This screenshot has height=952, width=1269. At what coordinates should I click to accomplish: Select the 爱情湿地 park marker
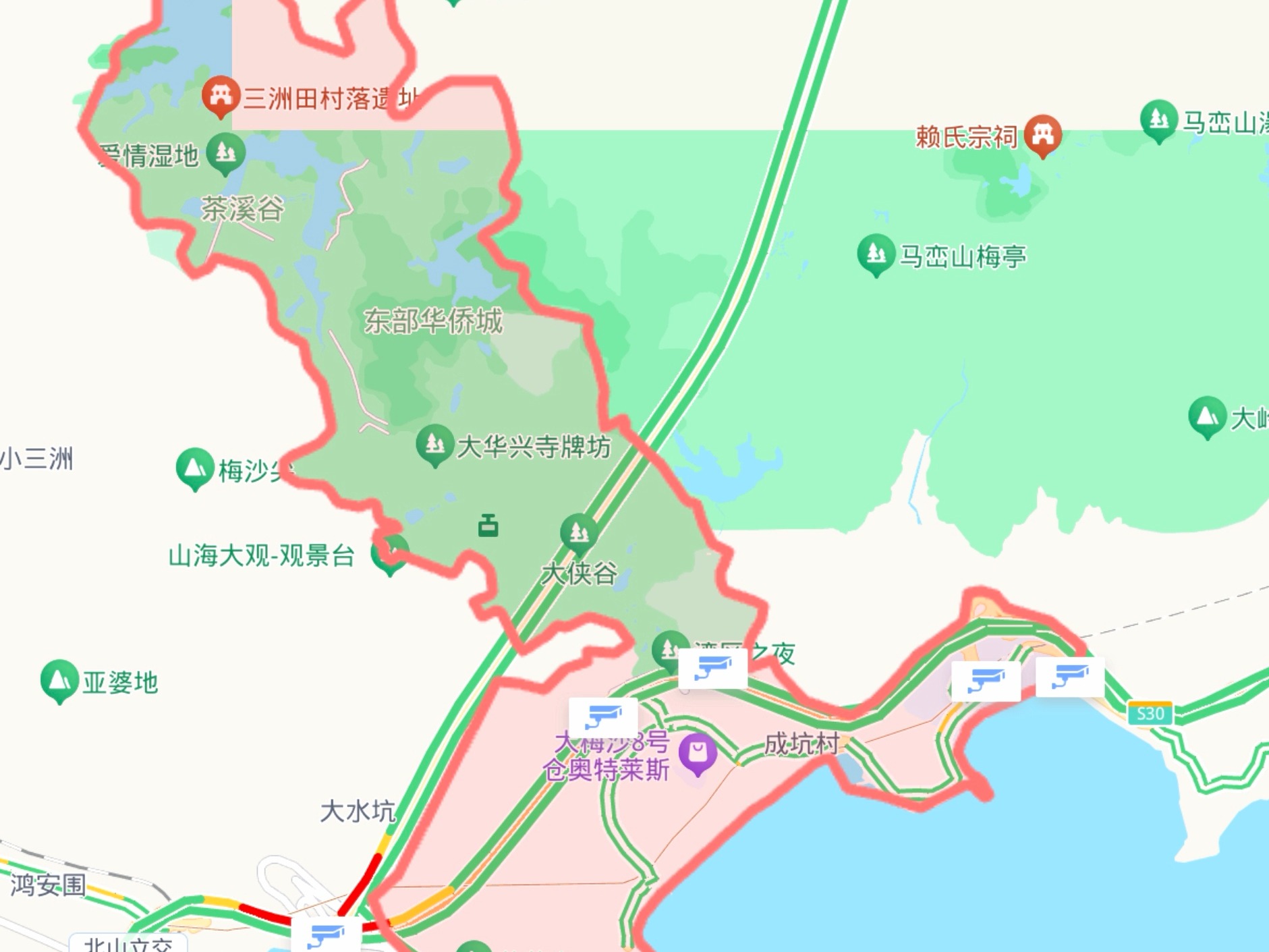tap(225, 152)
